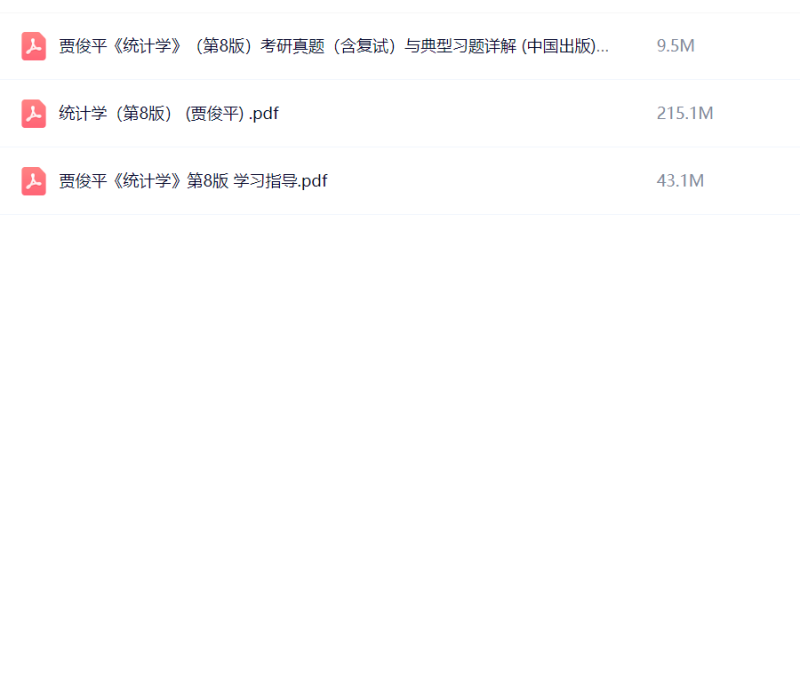
Task: Open 贾俊平《统计学》考研真题与典型习题详解 PDF
Action: (333, 46)
